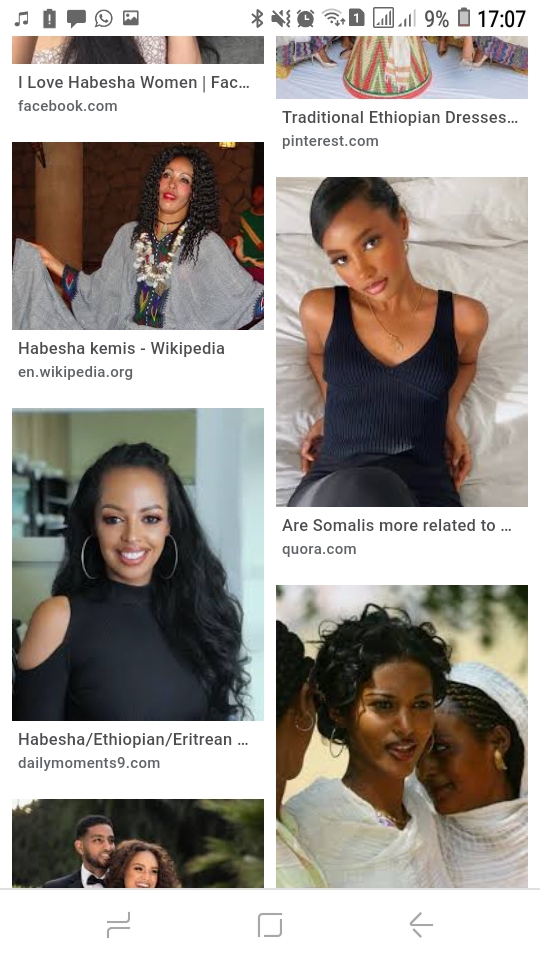Open the Traditional Ethiopian Dresses pinterest result

click(402, 67)
